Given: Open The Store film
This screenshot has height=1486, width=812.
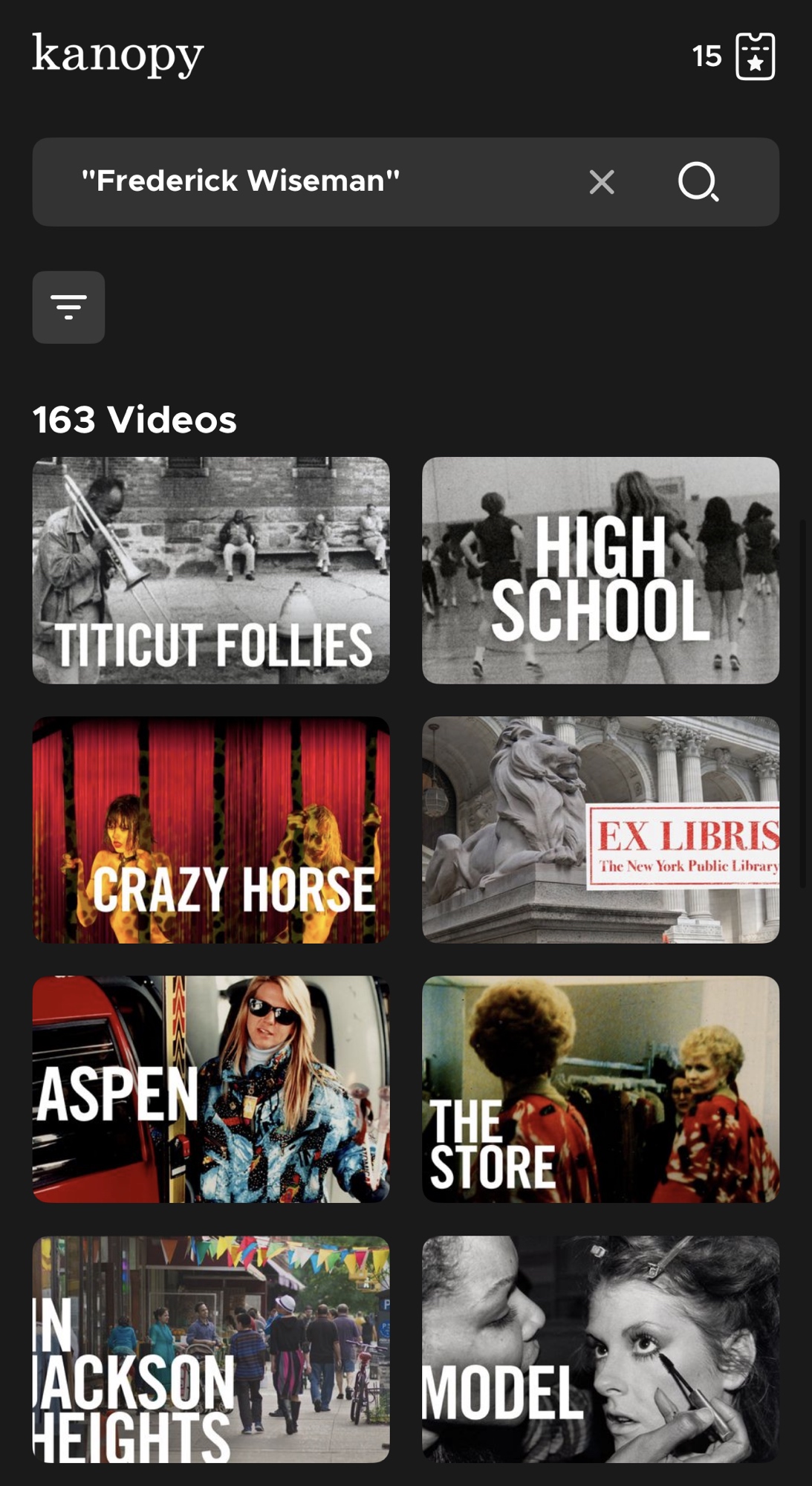Looking at the screenshot, I should (x=600, y=1089).
